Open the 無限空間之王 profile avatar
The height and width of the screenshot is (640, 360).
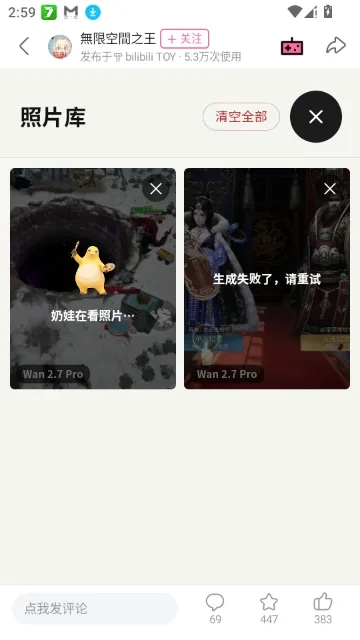60,47
